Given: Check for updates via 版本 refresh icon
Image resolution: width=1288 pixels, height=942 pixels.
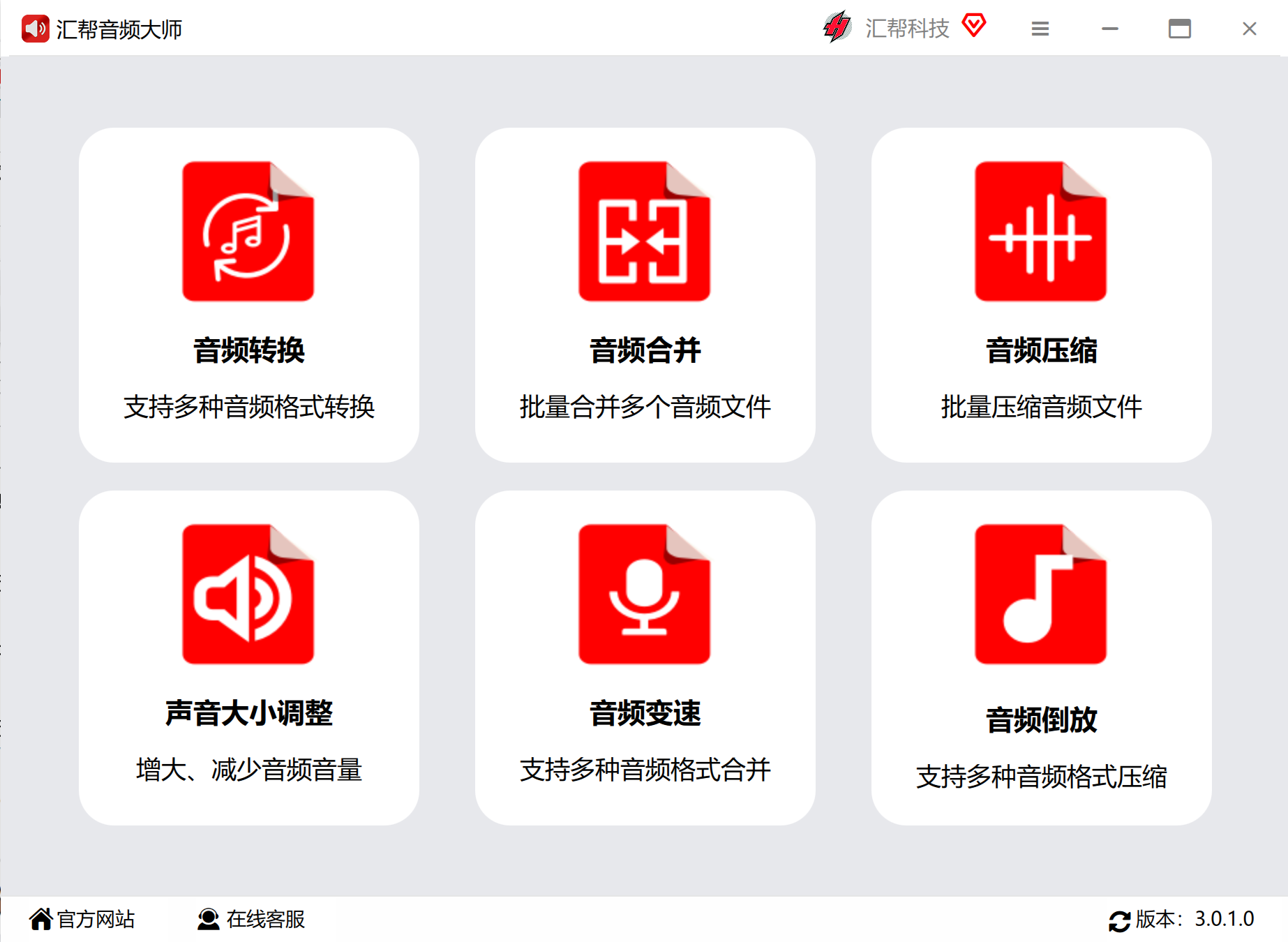Looking at the screenshot, I should point(1119,920).
